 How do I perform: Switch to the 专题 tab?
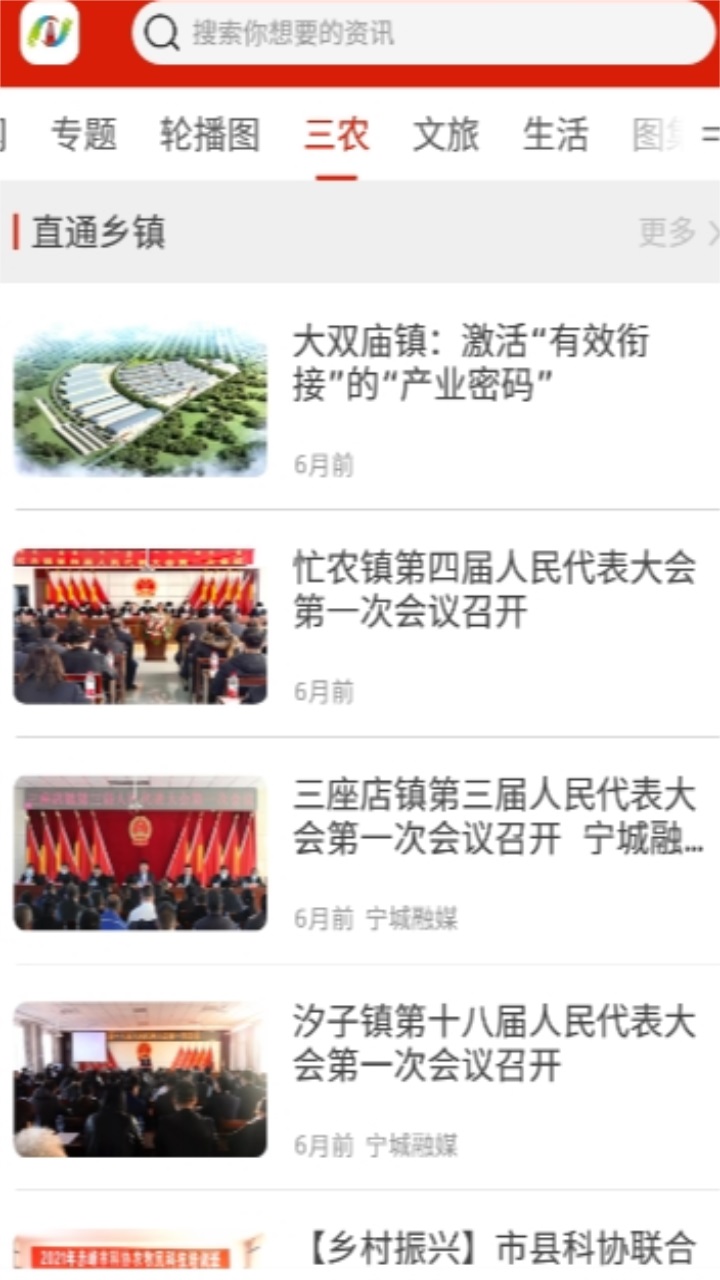(x=84, y=135)
